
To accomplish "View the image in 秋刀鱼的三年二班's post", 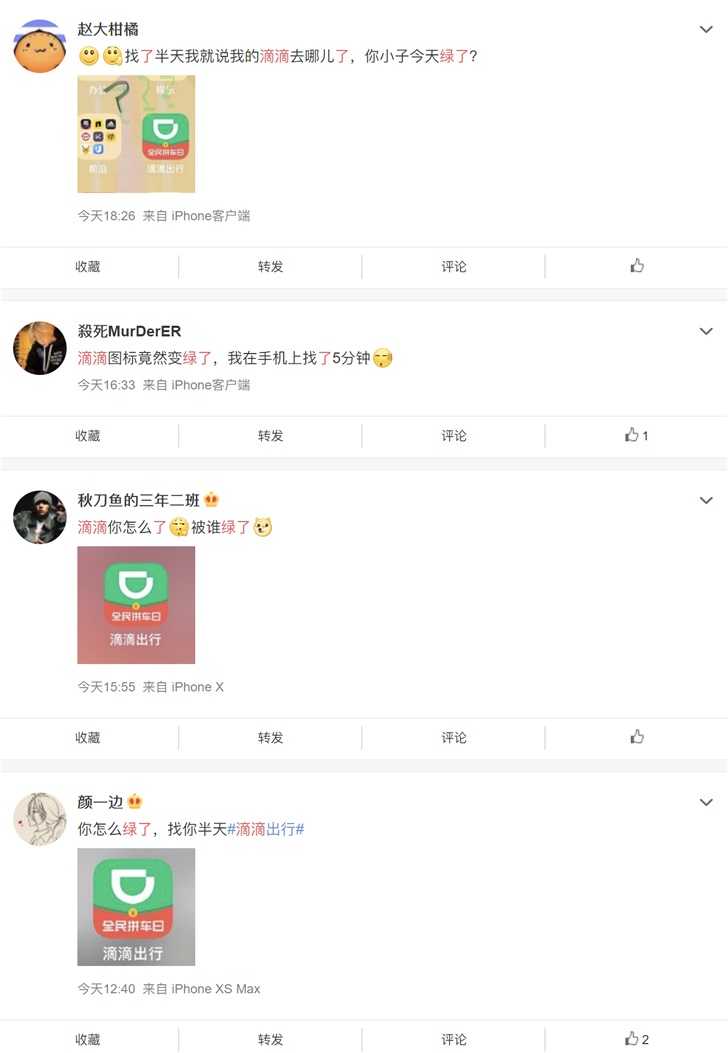I will [136, 605].
